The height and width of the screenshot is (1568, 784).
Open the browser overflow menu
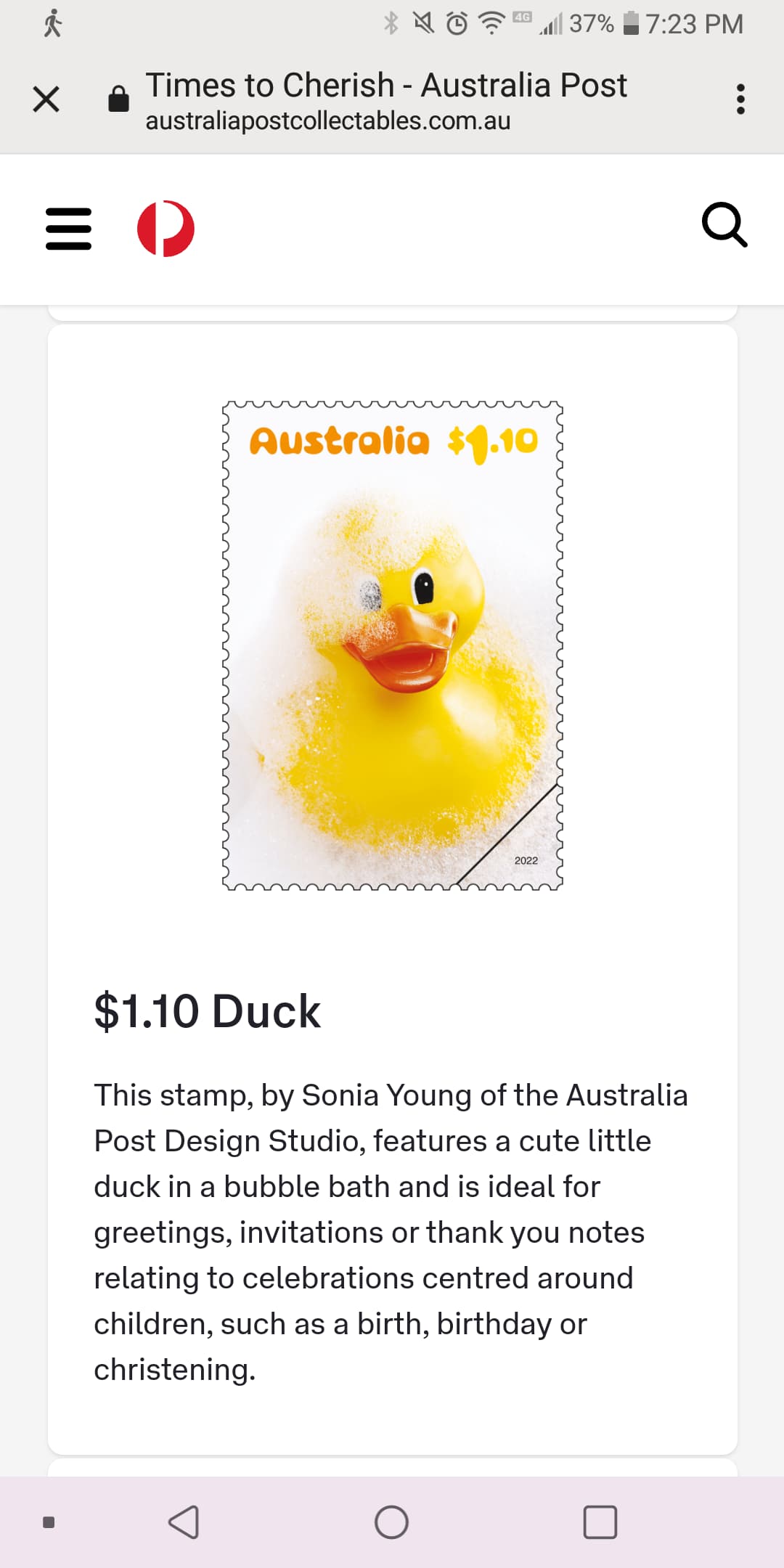point(740,99)
